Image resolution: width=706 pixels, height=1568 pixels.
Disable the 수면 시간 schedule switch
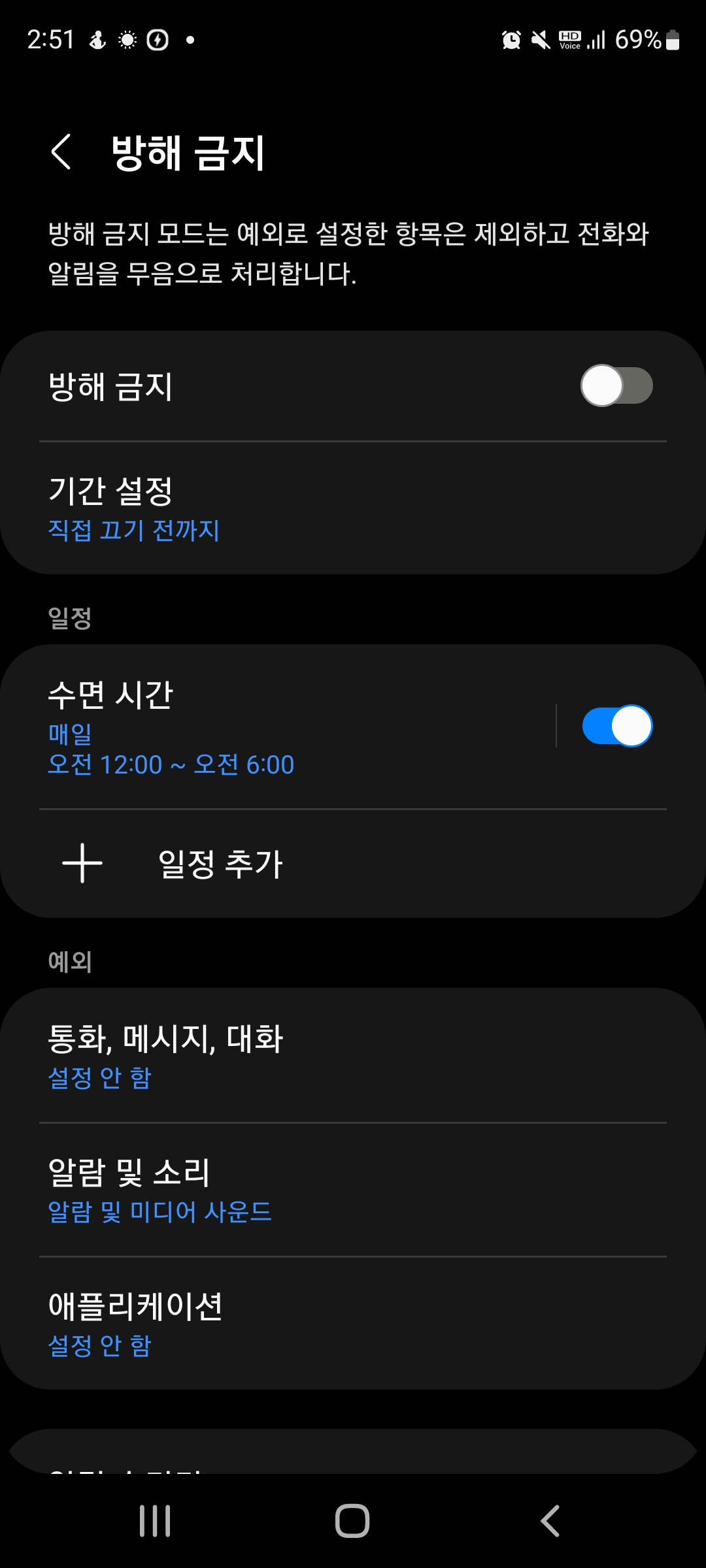(617, 726)
